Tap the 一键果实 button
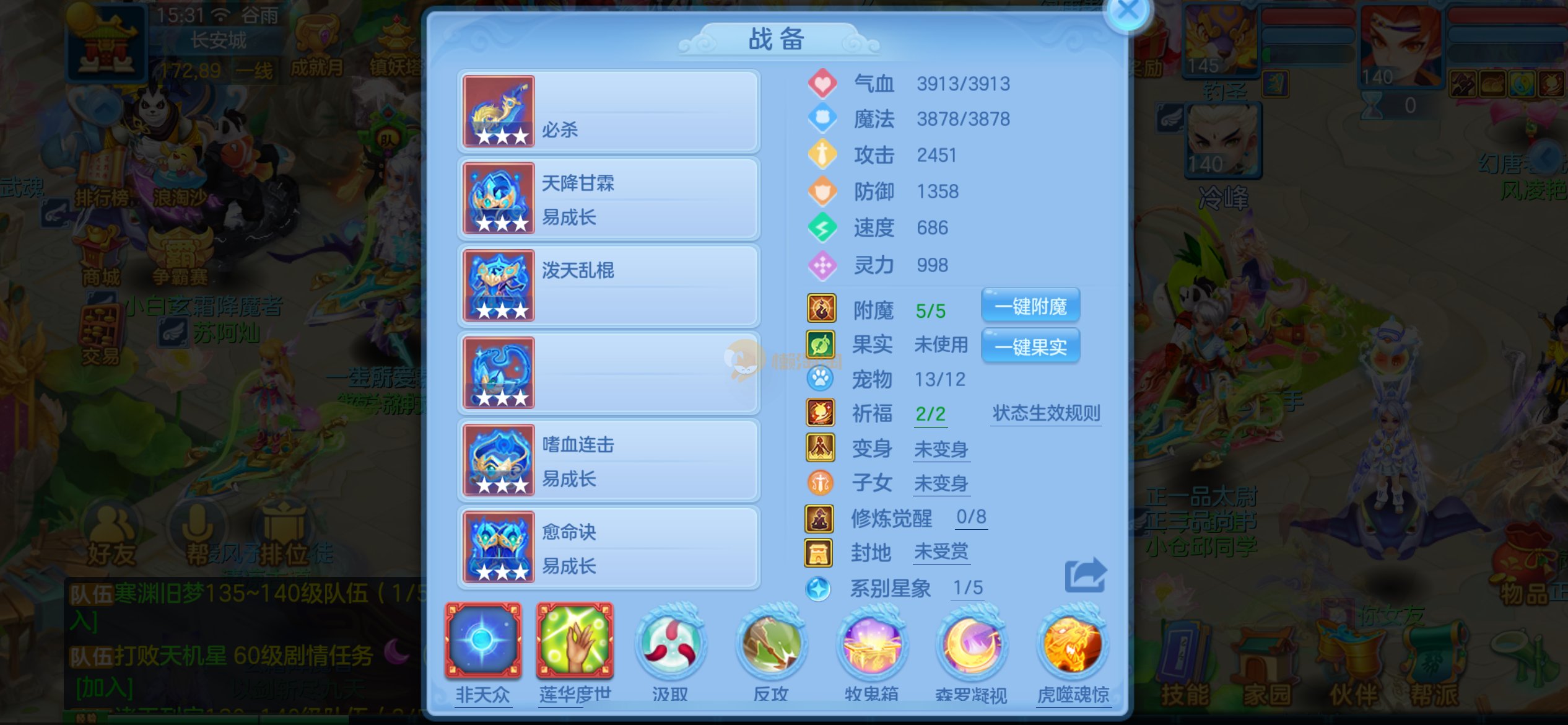The image size is (1568, 725). coord(1030,346)
